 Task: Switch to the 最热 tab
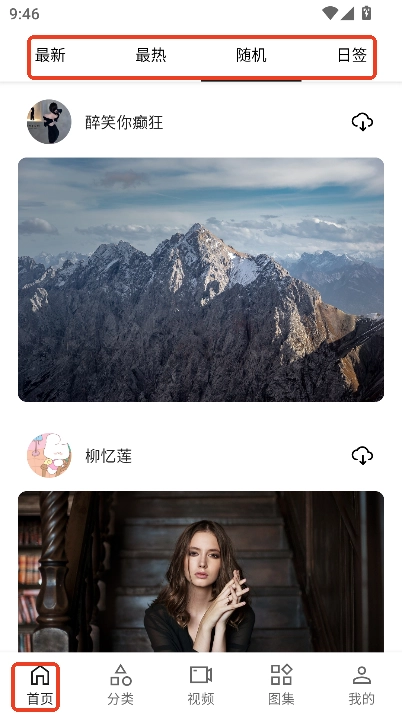151,55
